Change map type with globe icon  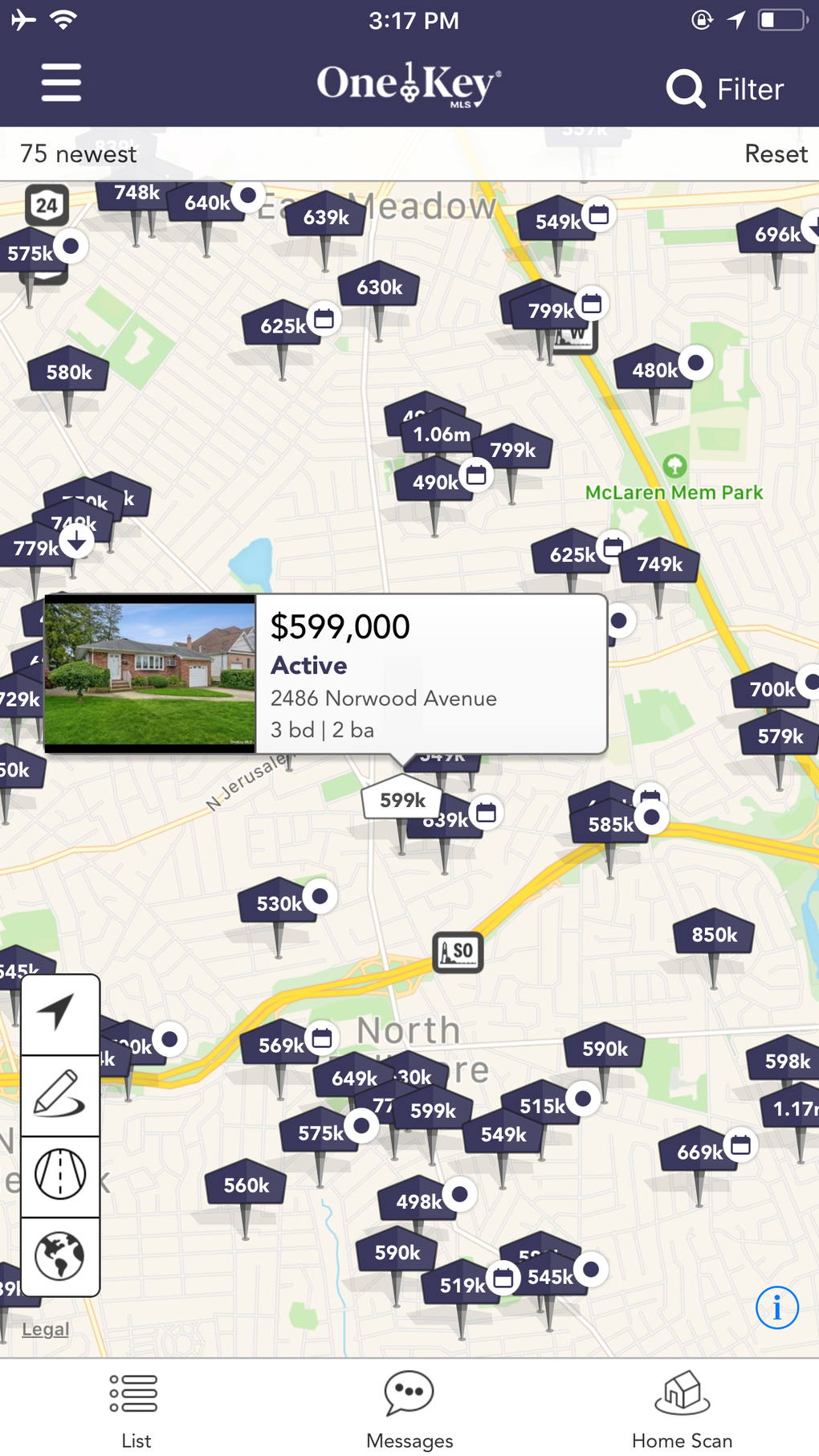click(60, 1255)
